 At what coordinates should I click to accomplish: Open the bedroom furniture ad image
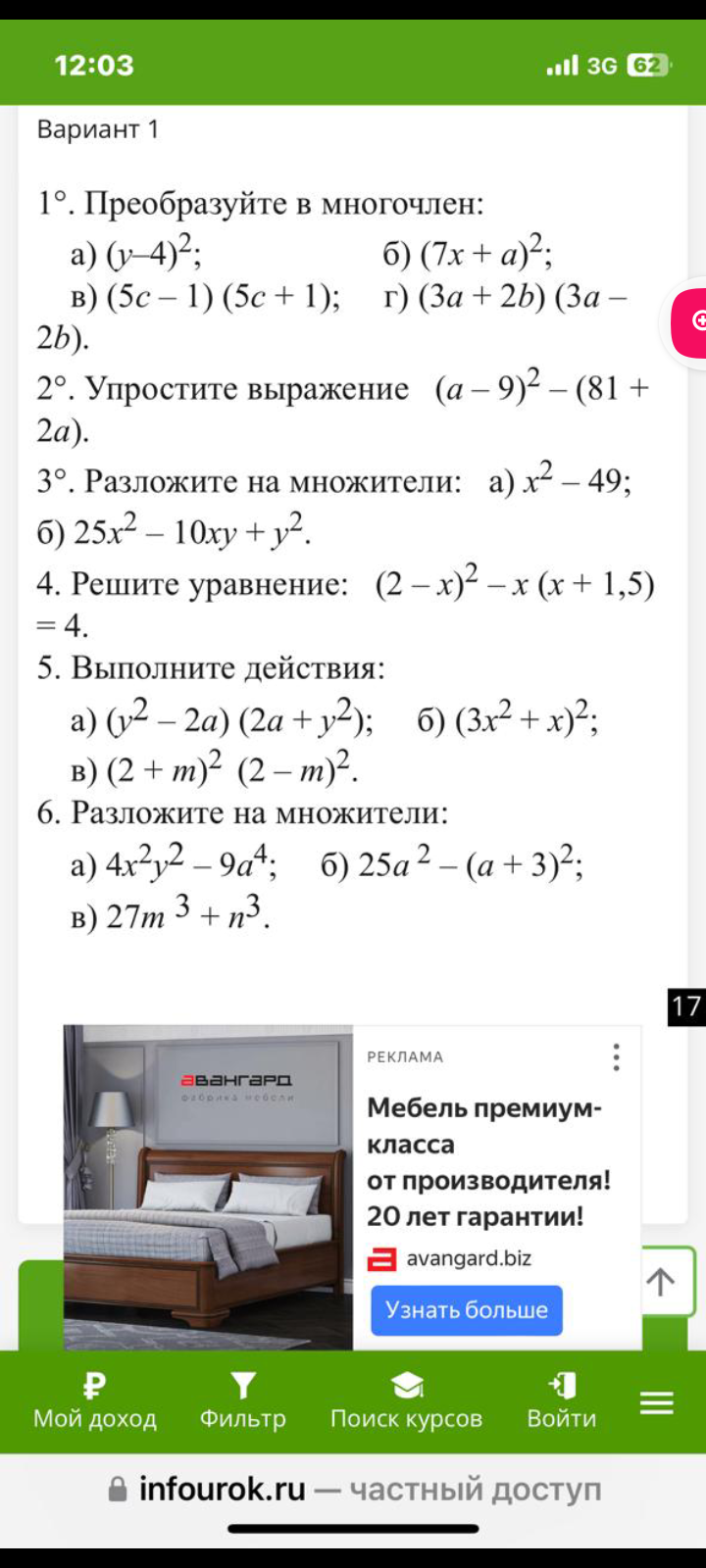coord(208,1186)
